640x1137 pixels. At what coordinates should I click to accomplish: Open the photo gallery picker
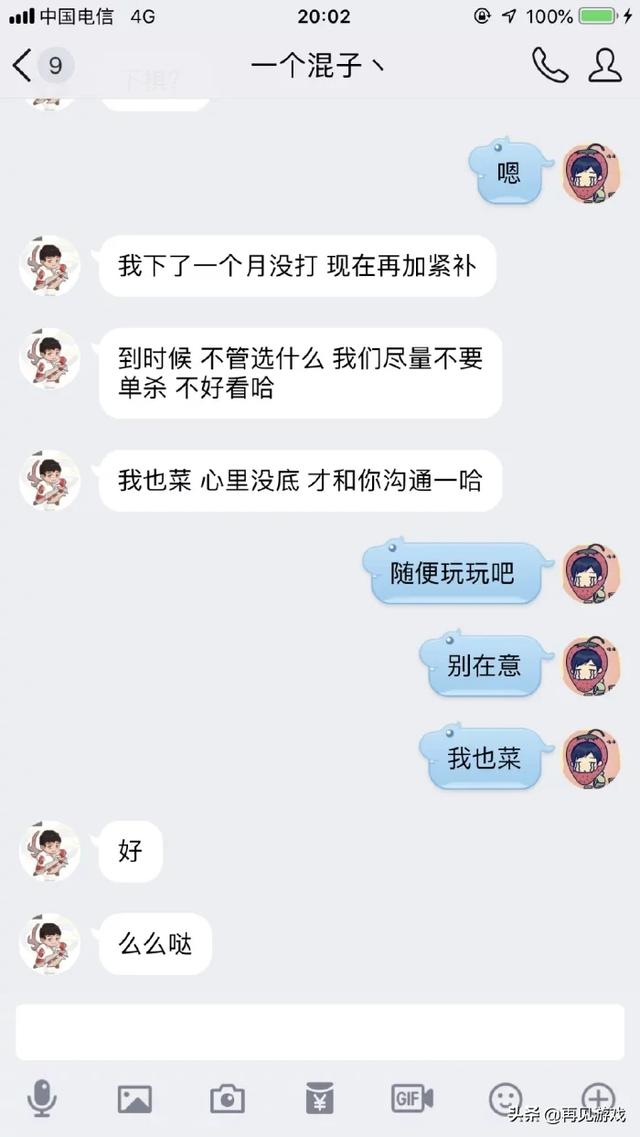click(135, 1099)
